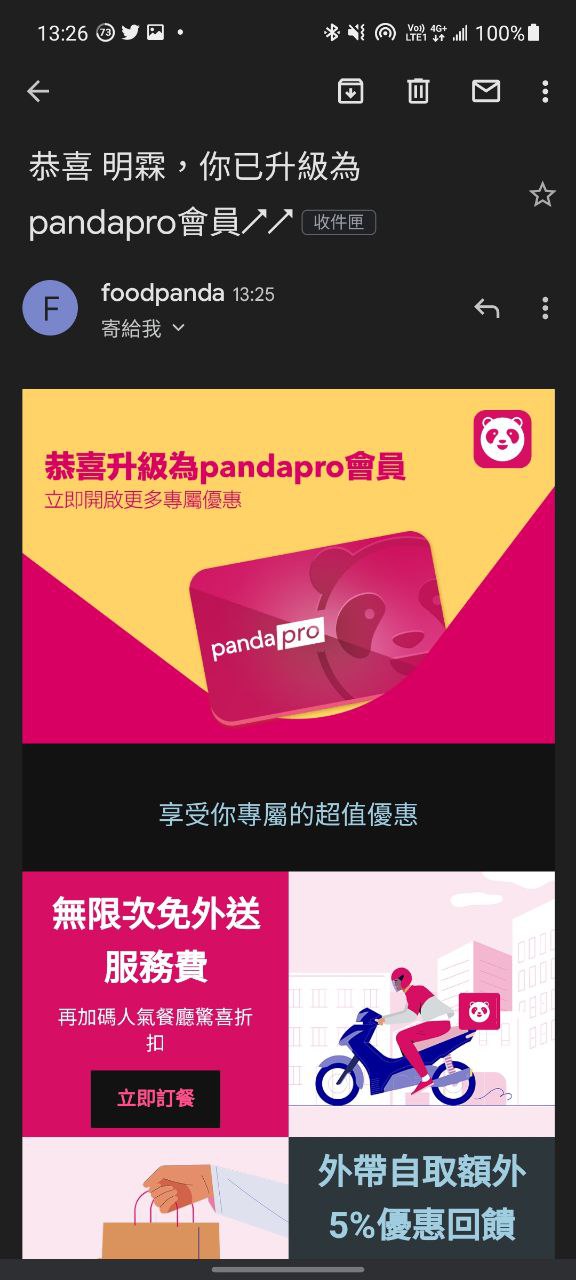Go back to the inbox list
Viewport: 576px width, 1280px height.
[x=38, y=92]
